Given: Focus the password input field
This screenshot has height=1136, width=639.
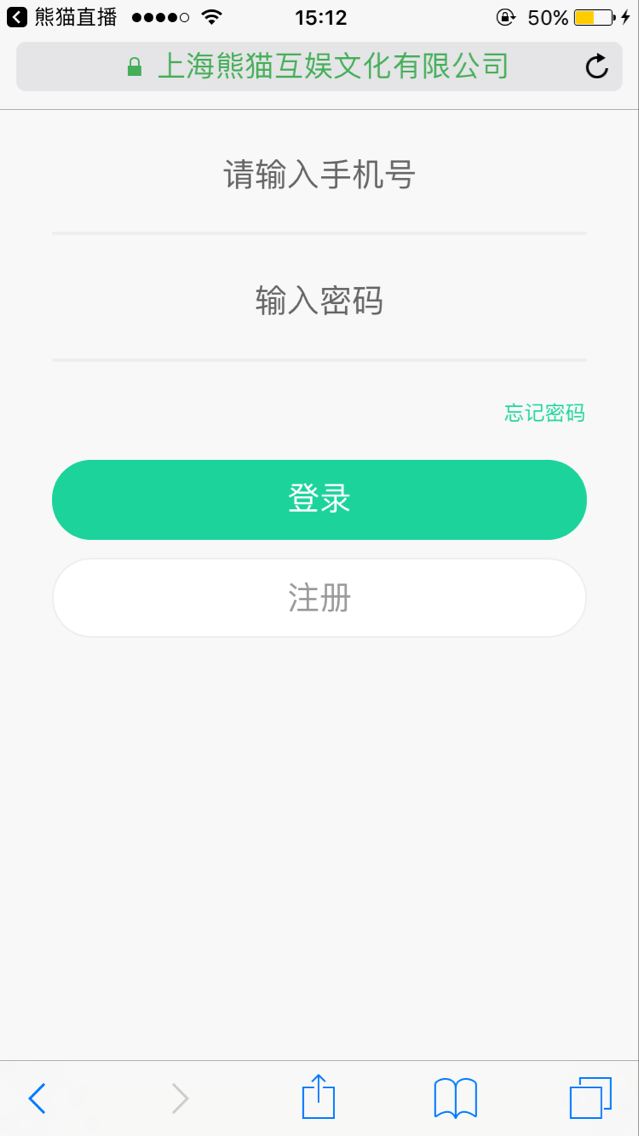Looking at the screenshot, I should 319,300.
